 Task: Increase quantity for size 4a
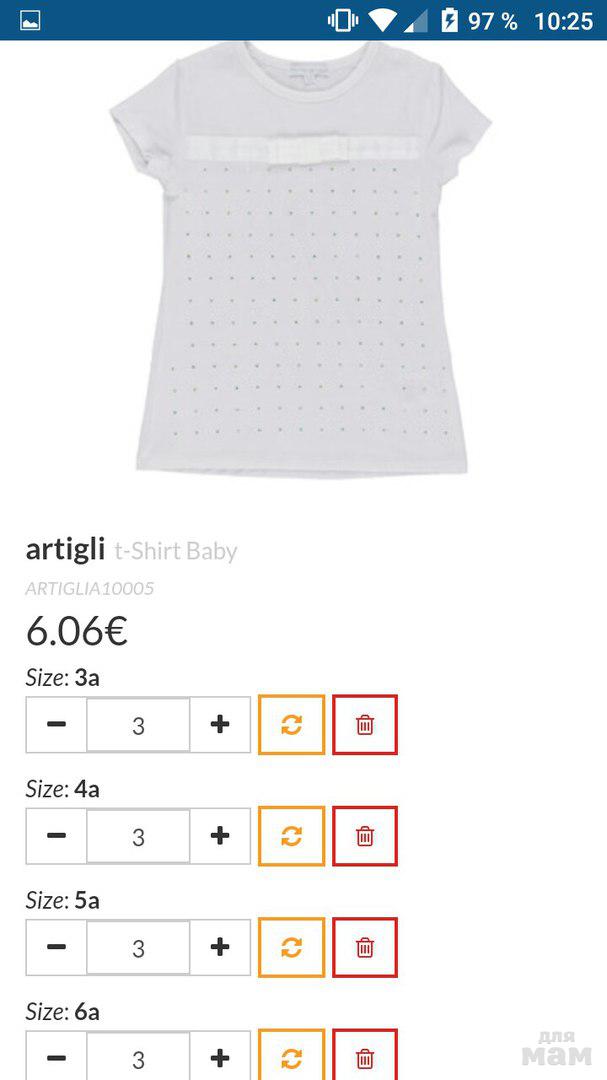[x=221, y=836]
